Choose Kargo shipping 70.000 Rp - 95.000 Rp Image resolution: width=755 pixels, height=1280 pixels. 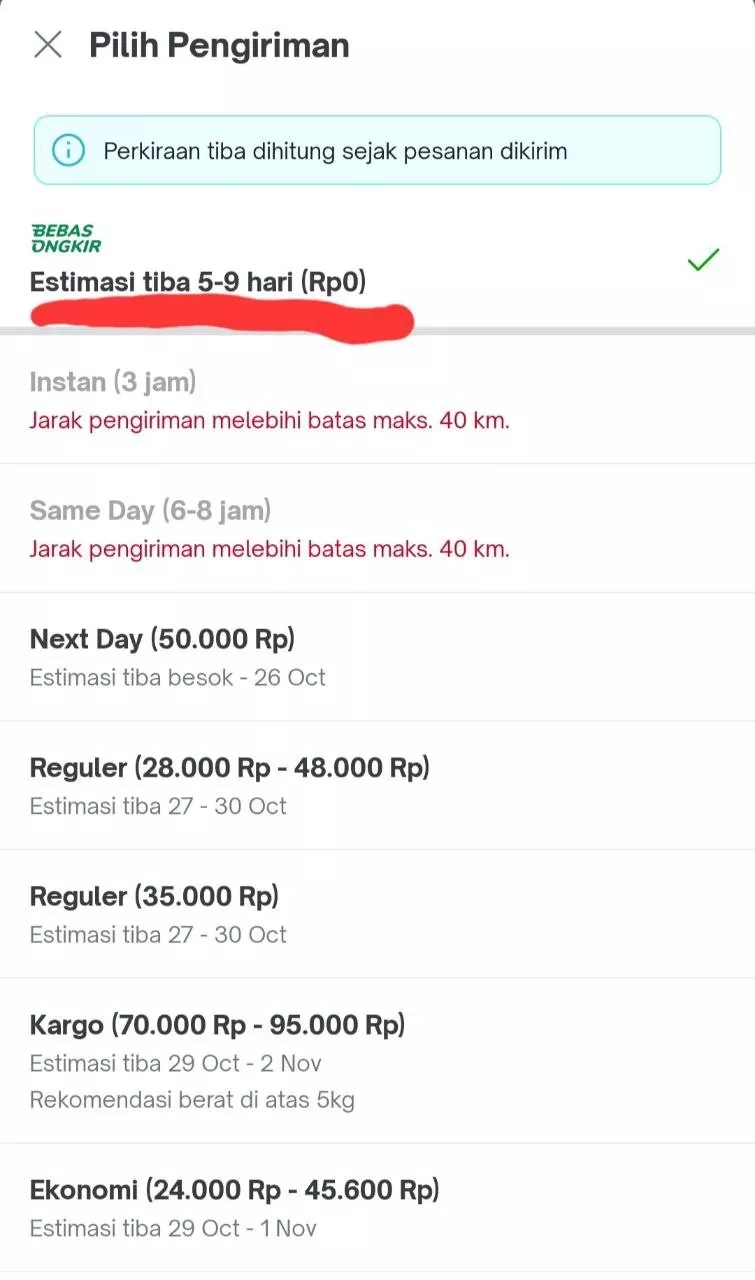pyautogui.click(x=377, y=1061)
